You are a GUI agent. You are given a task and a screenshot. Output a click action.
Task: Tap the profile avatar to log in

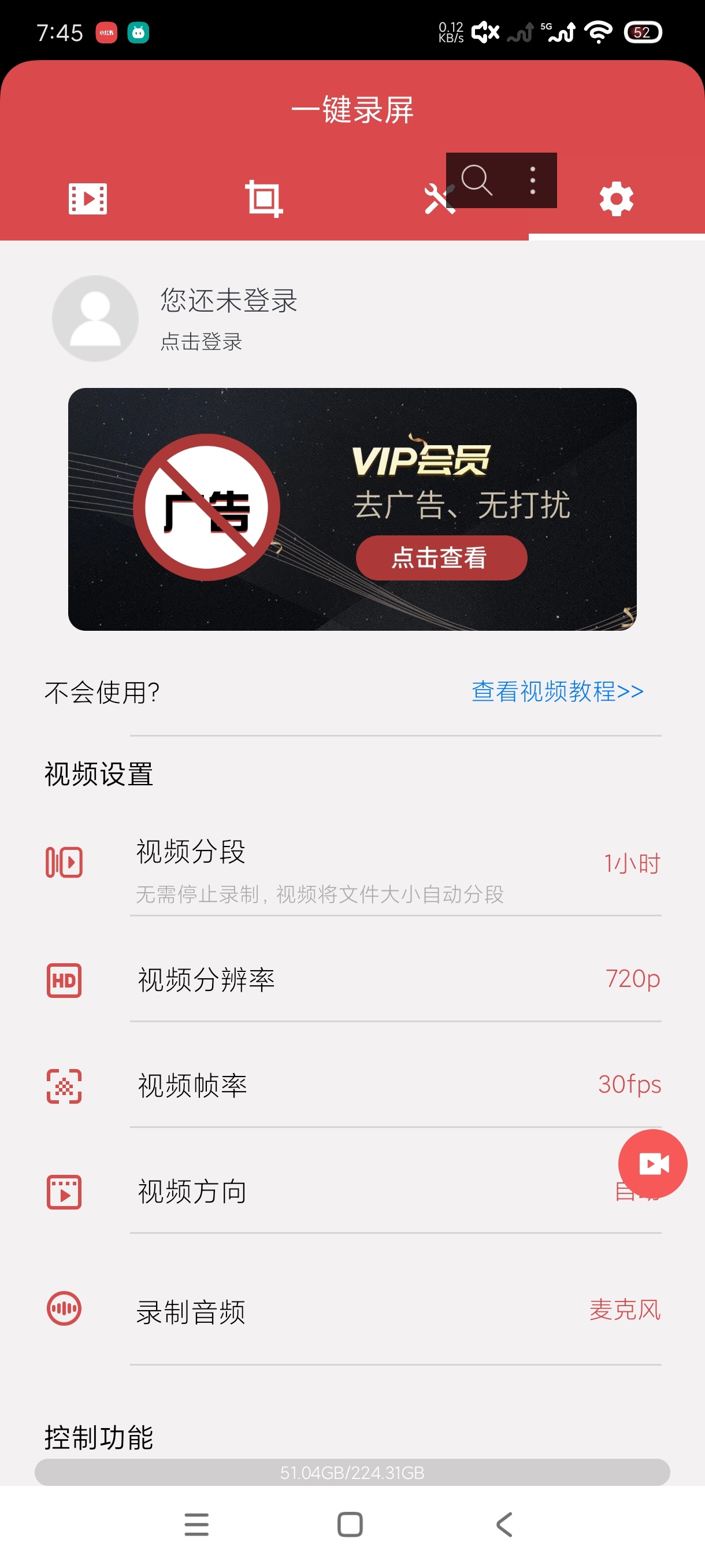94,316
